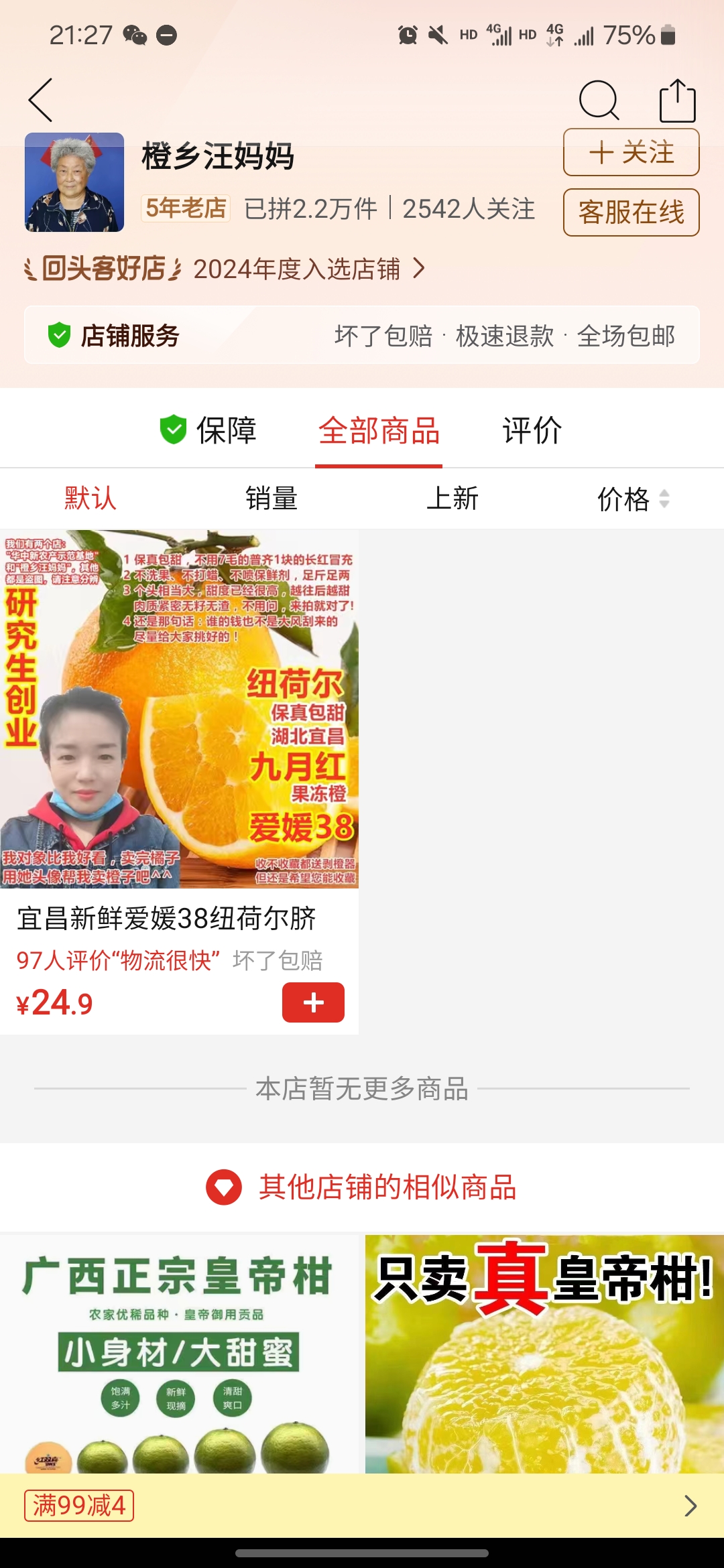
Task: Add the ¥24.9 orange product with plus button
Action: (313, 1002)
